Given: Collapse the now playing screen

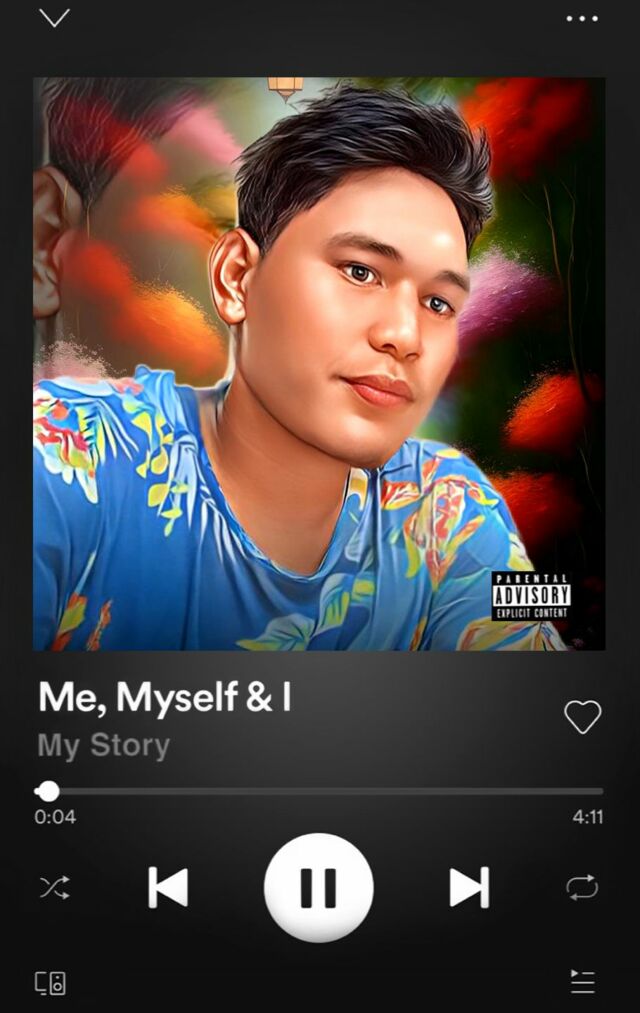Looking at the screenshot, I should [x=54, y=18].
